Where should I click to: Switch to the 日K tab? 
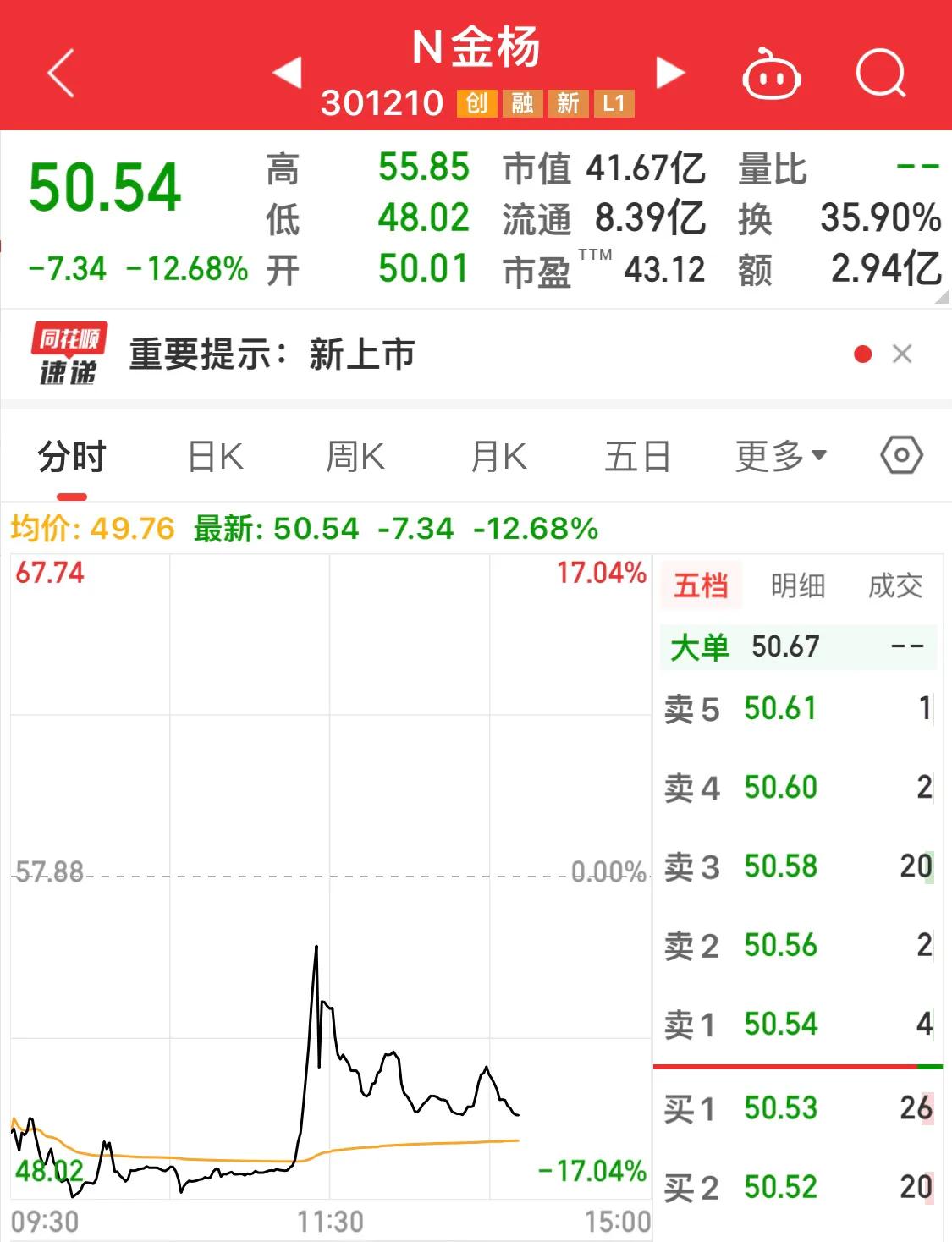click(x=217, y=454)
